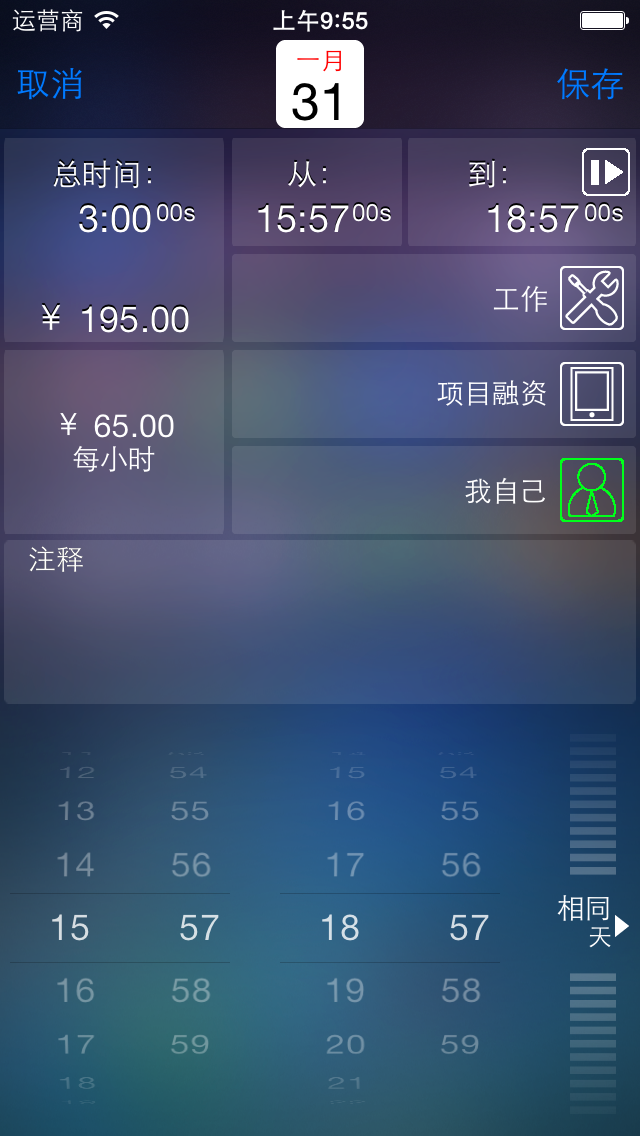The width and height of the screenshot is (640, 1136).
Task: Tap 保存 to save the entry
Action: click(590, 85)
